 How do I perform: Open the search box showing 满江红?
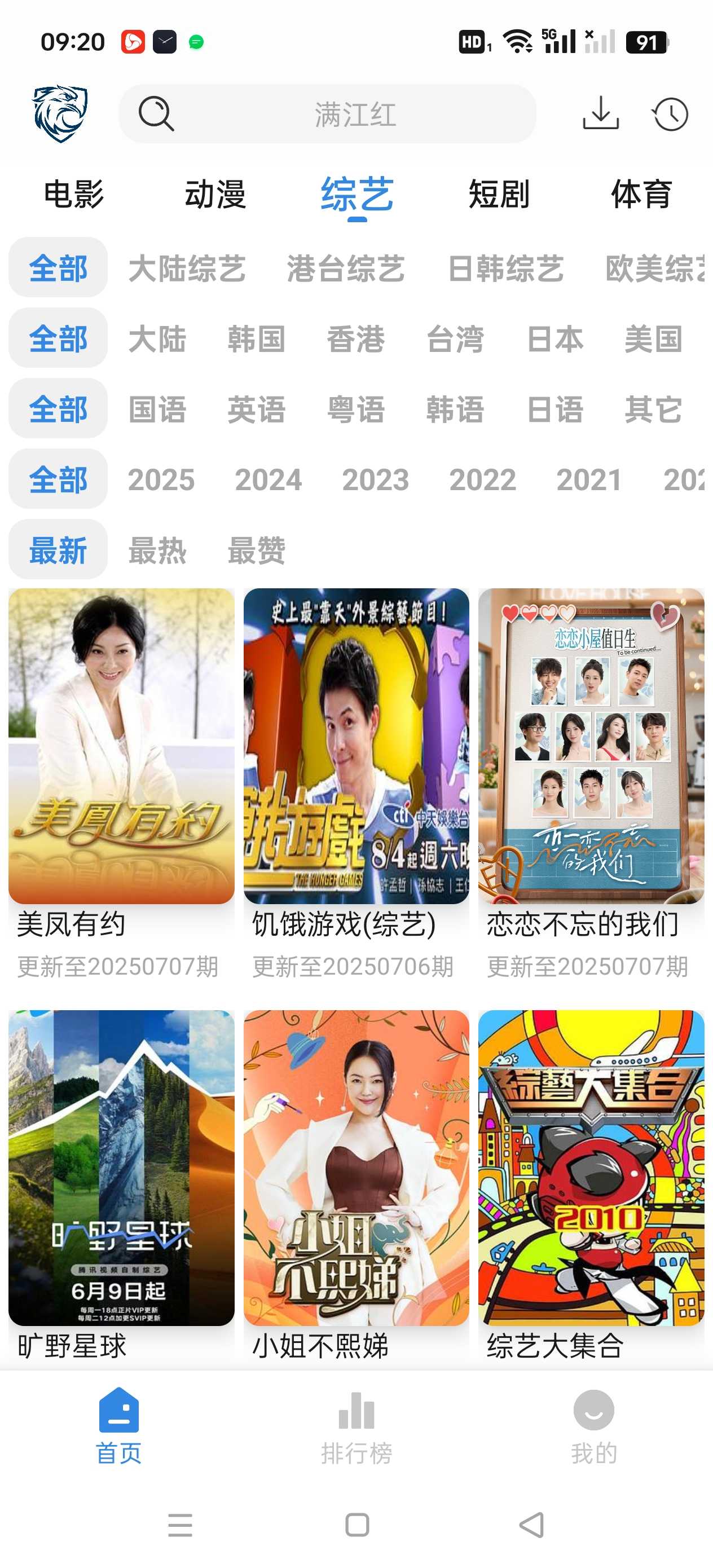tap(327, 114)
